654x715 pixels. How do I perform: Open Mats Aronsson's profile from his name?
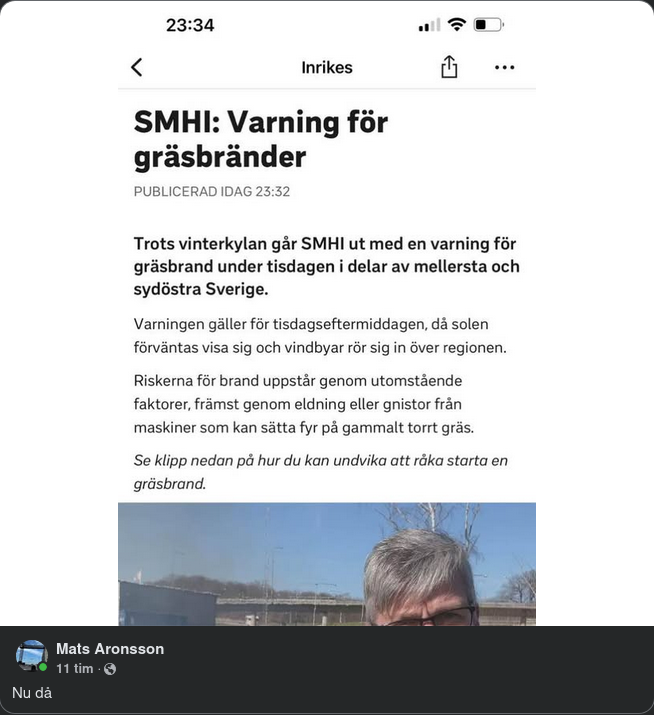(110, 649)
